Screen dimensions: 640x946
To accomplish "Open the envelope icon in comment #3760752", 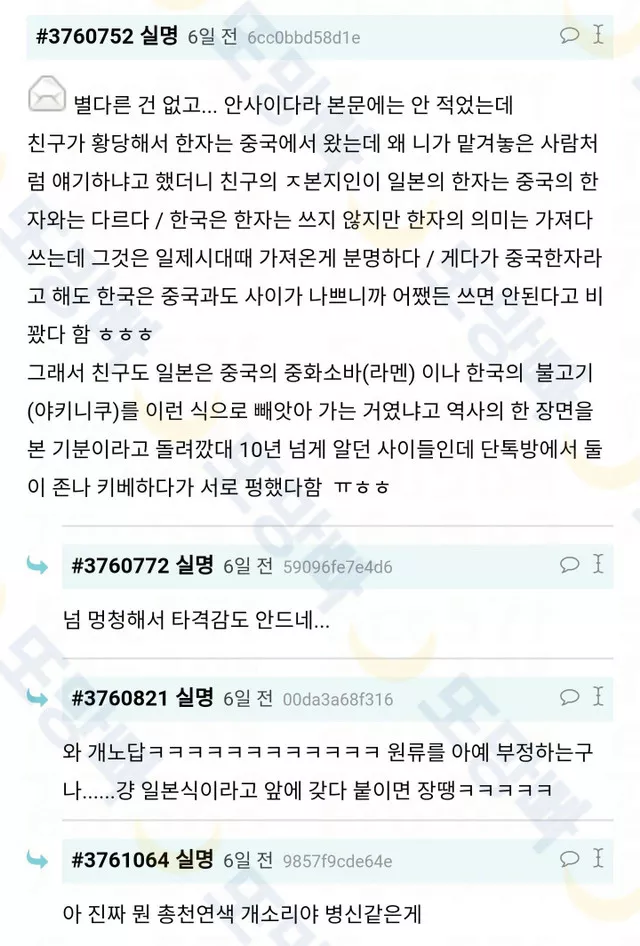I will 46,94.
